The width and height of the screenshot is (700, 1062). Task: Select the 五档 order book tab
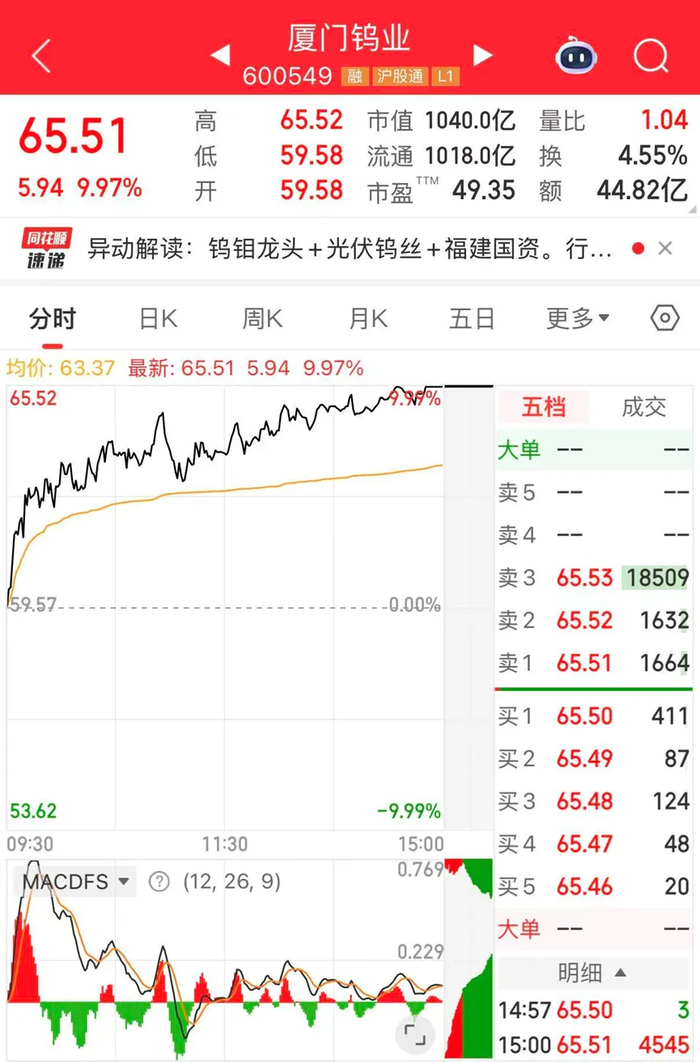(544, 407)
